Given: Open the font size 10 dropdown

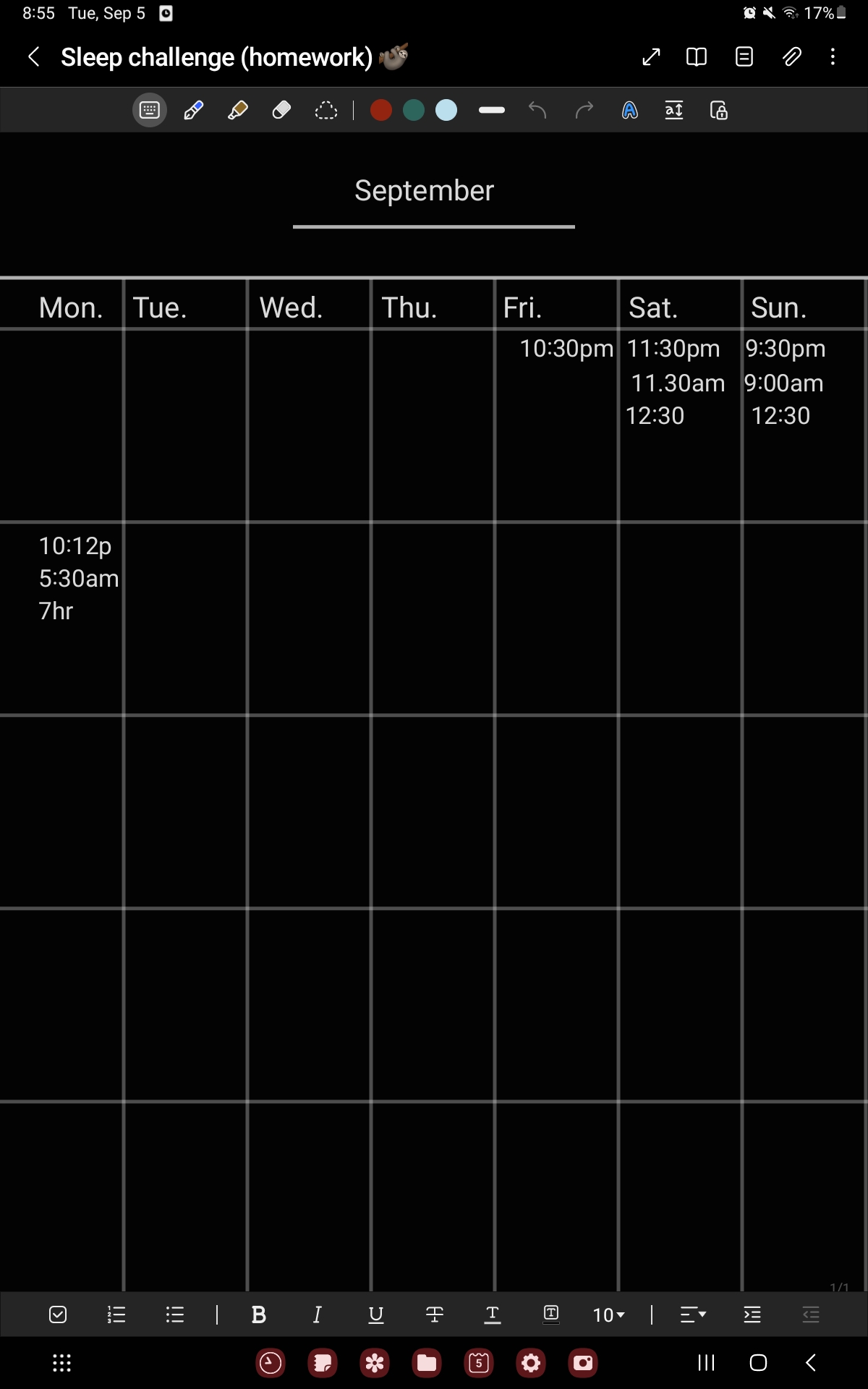Looking at the screenshot, I should [608, 1314].
